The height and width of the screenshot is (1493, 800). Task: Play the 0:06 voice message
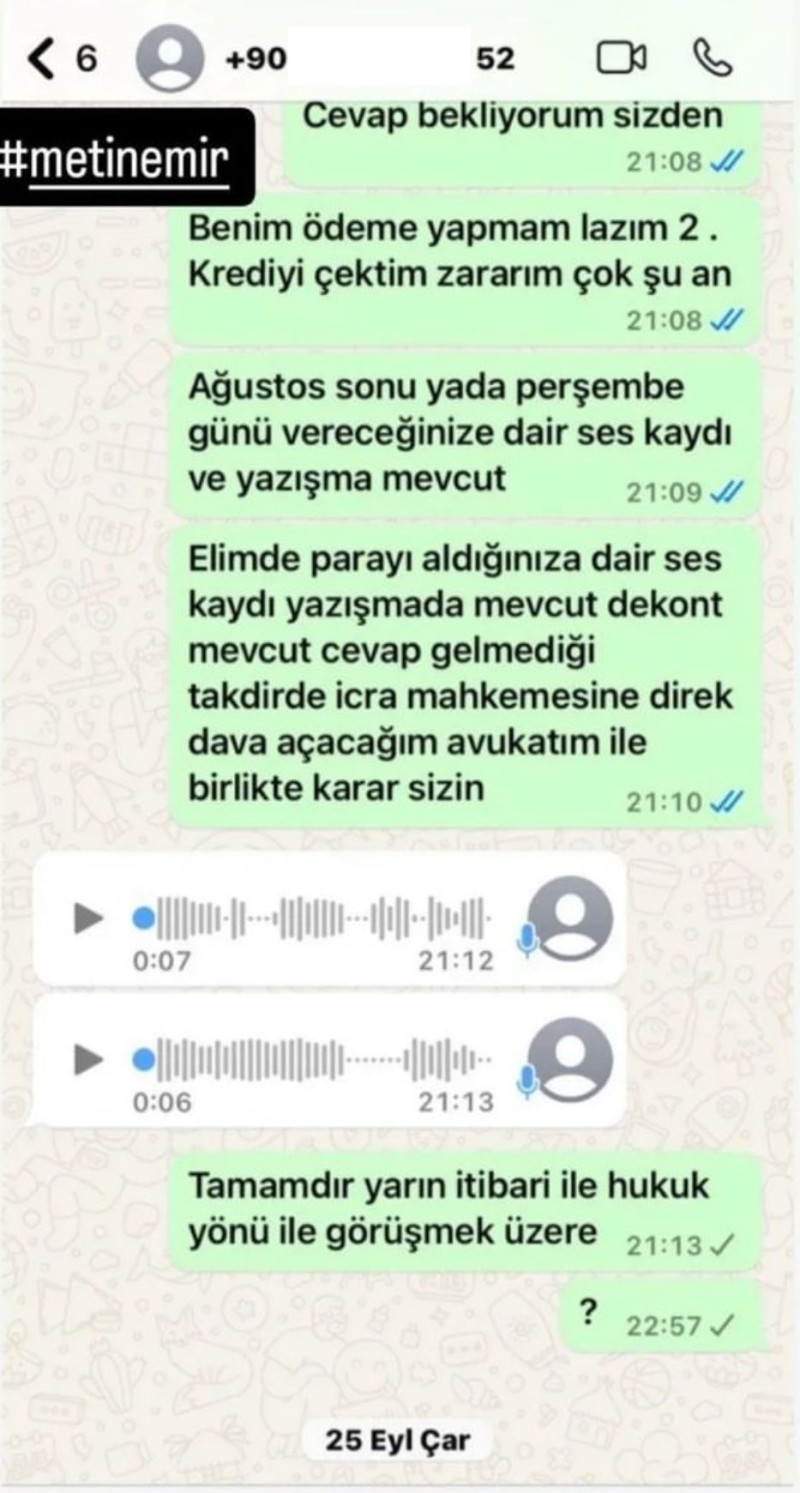(x=90, y=1058)
